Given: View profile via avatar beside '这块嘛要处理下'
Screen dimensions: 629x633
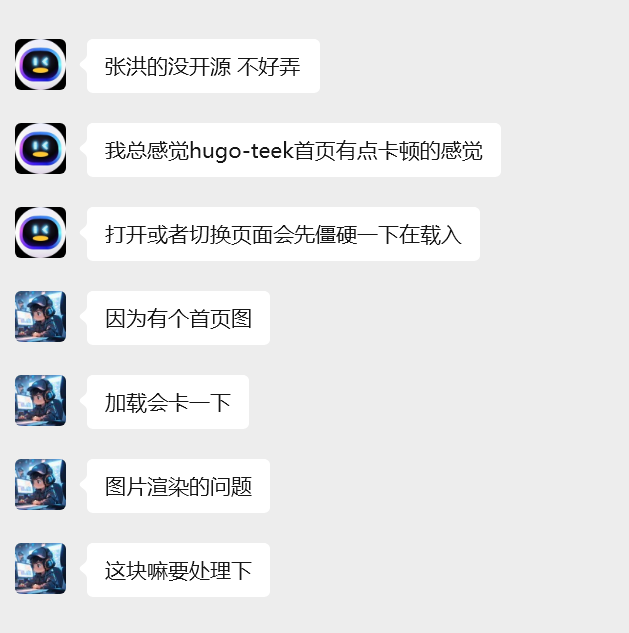Looking at the screenshot, I should [x=40, y=569].
